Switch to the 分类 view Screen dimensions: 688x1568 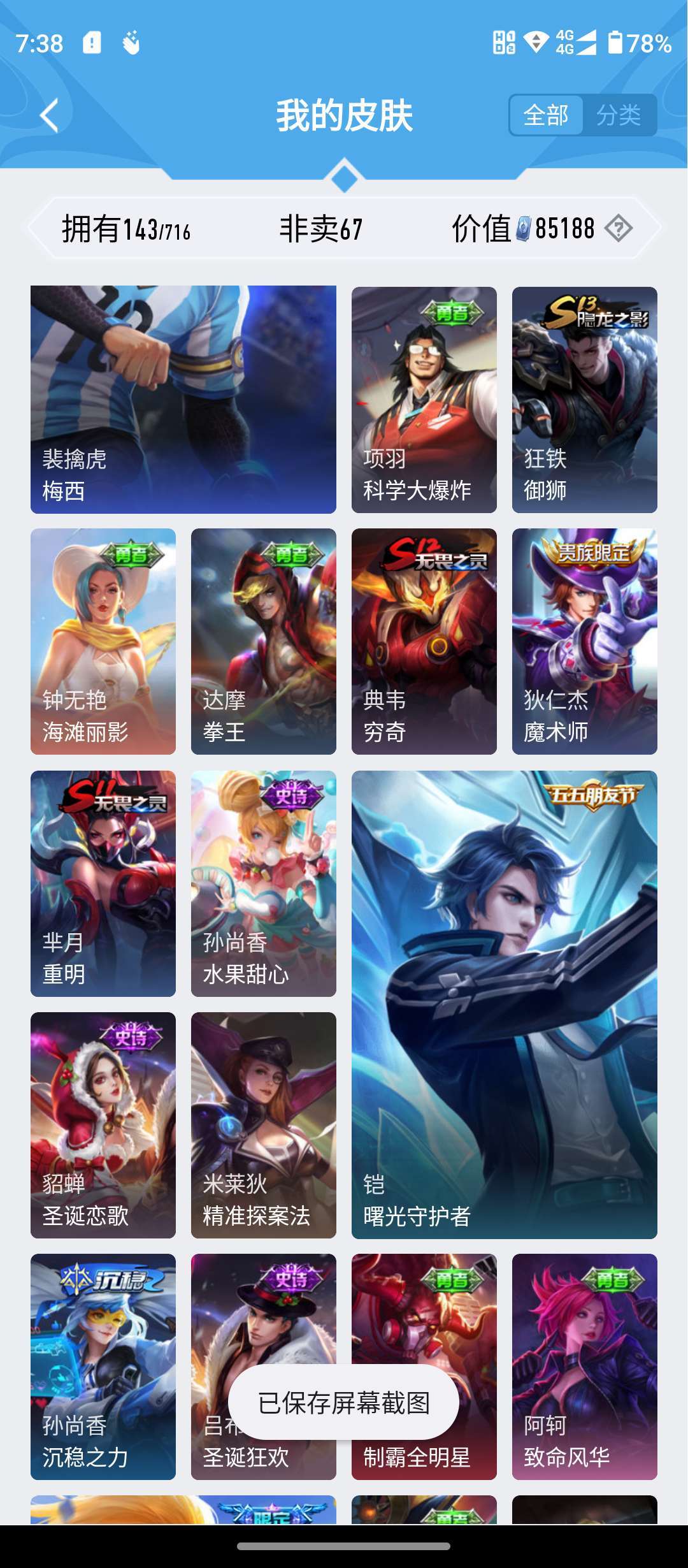(619, 115)
